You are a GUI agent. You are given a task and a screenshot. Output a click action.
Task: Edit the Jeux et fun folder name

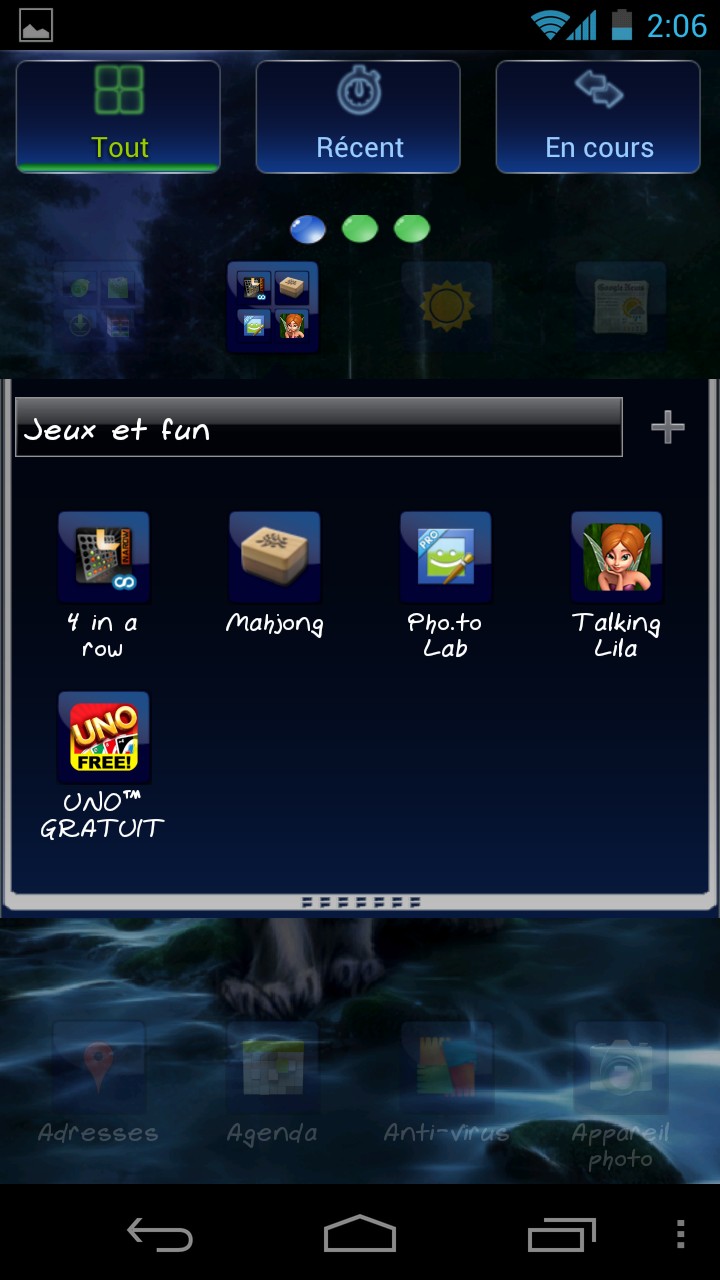(318, 428)
